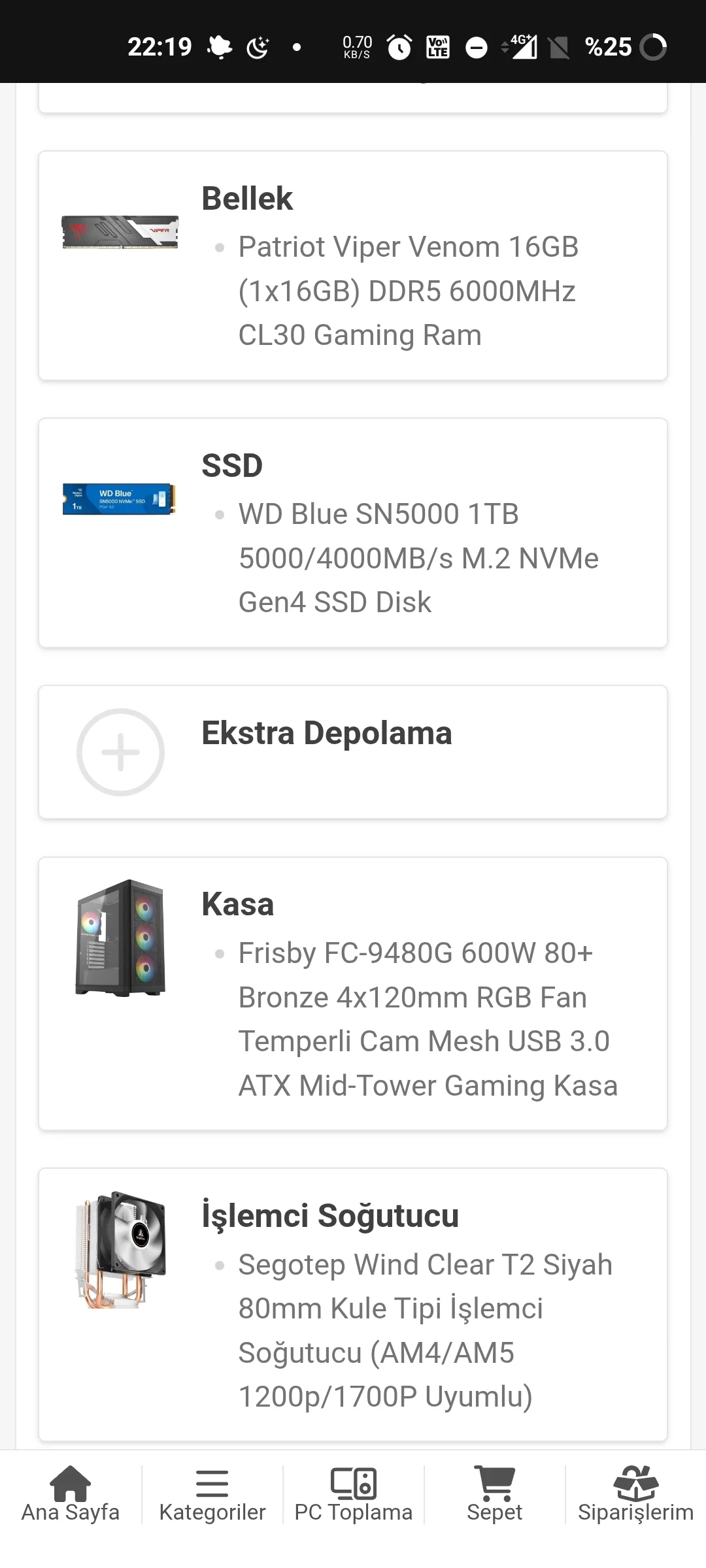Open the Siparişlerim tab

tap(635, 1495)
